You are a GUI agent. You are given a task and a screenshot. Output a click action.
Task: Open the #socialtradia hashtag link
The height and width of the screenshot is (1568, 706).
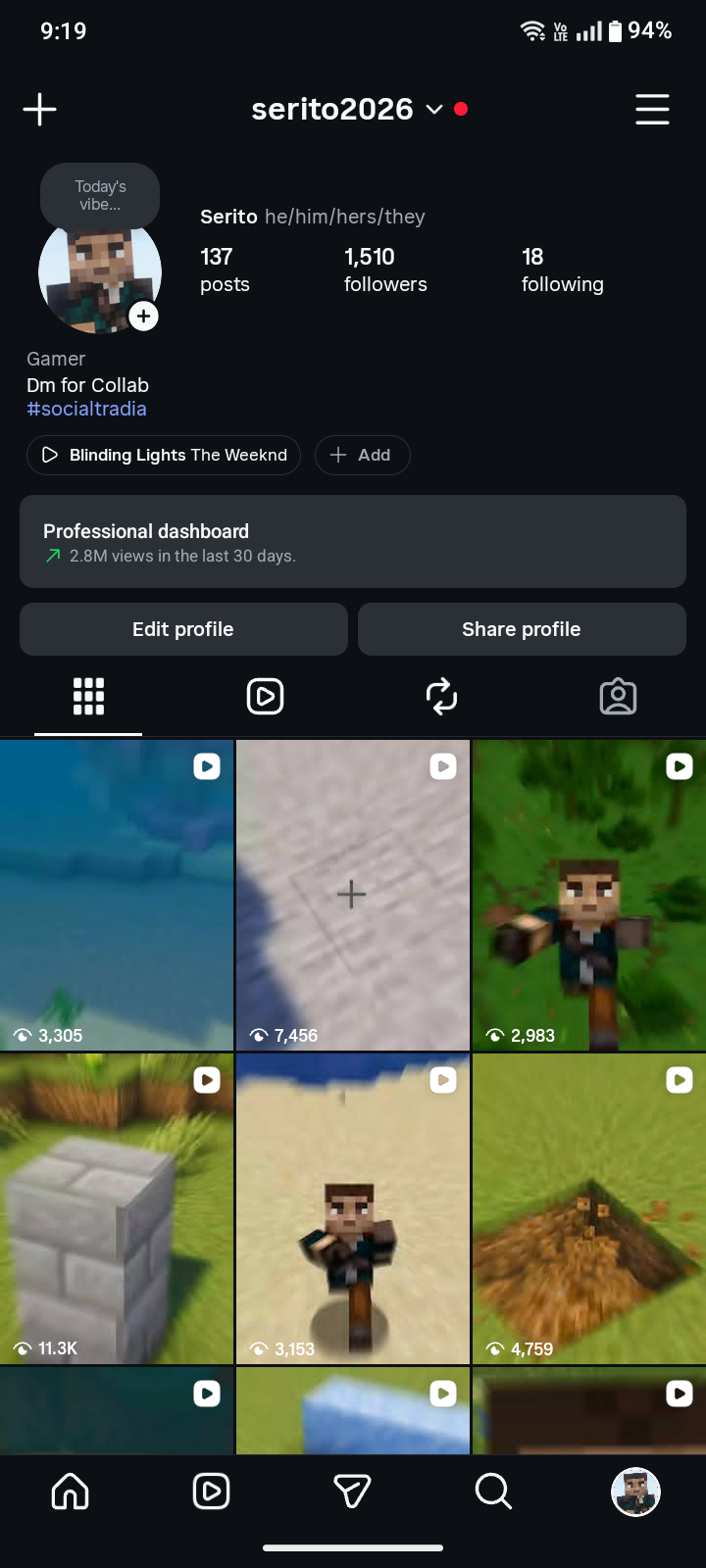click(86, 409)
